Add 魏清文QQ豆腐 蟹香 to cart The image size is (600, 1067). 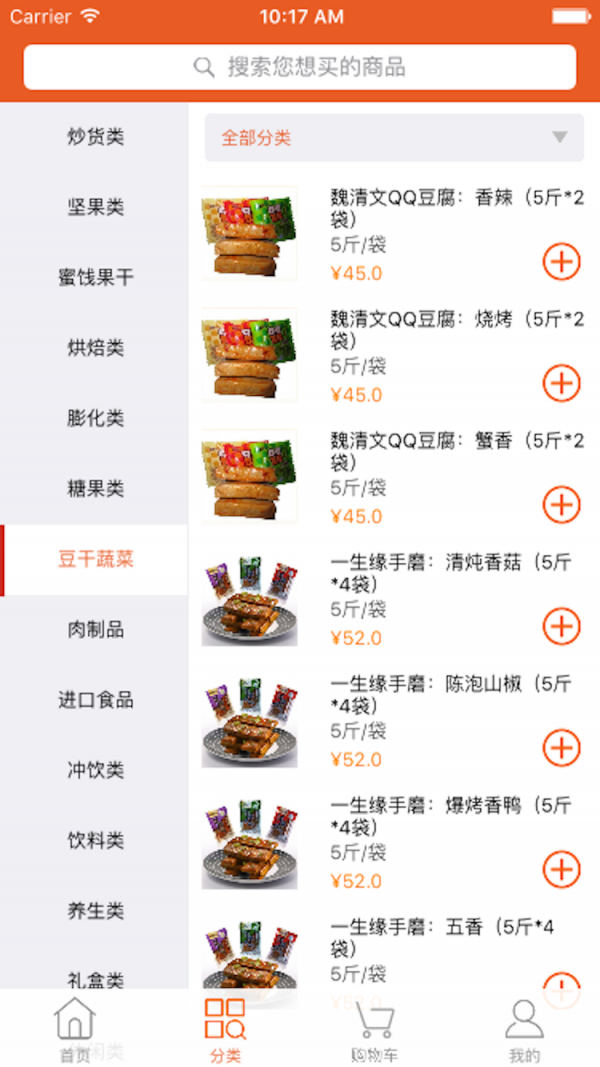(561, 504)
